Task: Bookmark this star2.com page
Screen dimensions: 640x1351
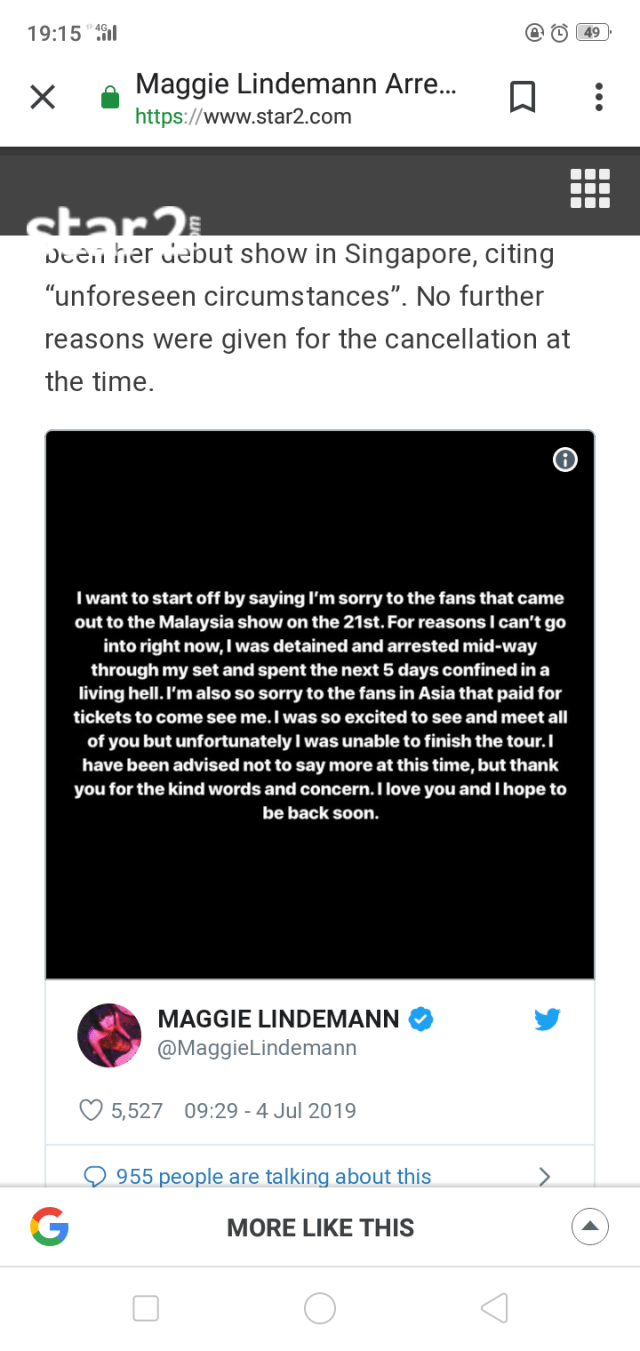Action: point(523,97)
